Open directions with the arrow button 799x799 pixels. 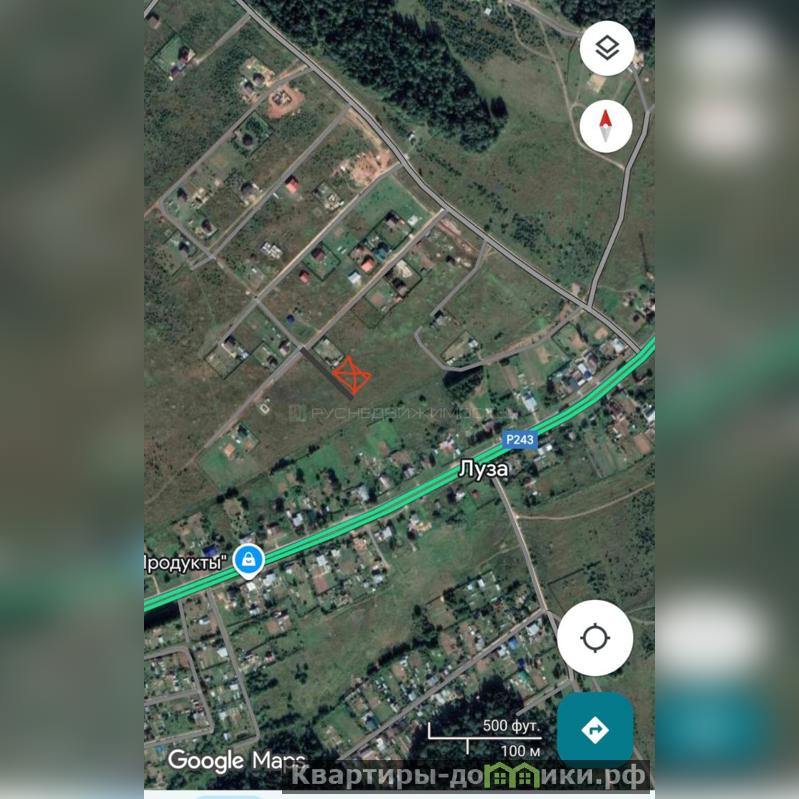[595, 731]
